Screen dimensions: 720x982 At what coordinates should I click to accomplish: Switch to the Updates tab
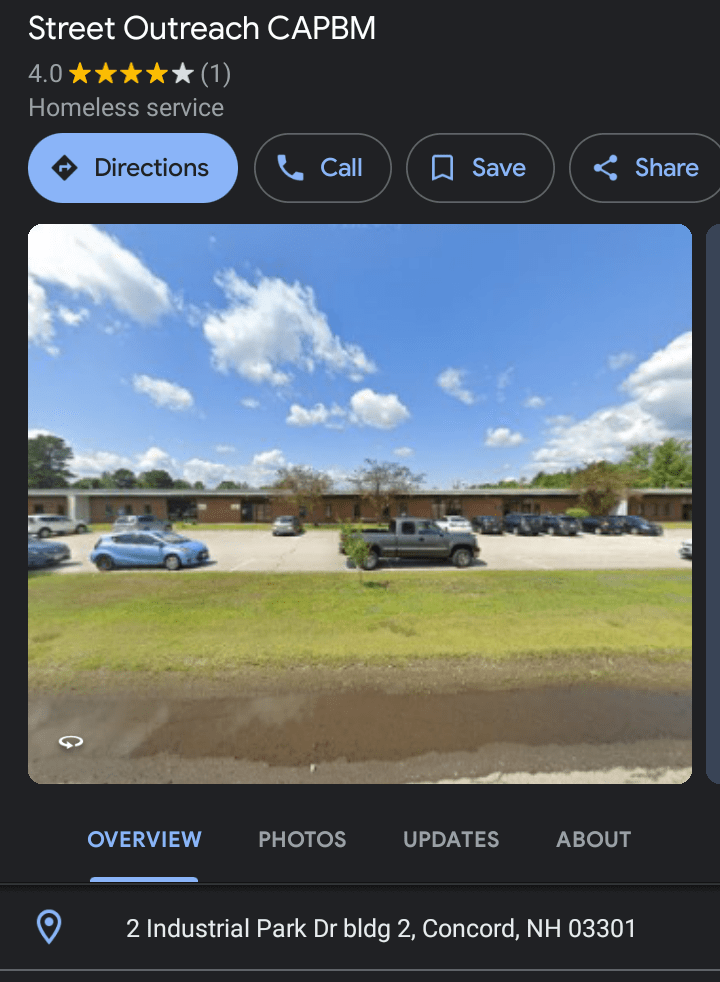pos(451,839)
